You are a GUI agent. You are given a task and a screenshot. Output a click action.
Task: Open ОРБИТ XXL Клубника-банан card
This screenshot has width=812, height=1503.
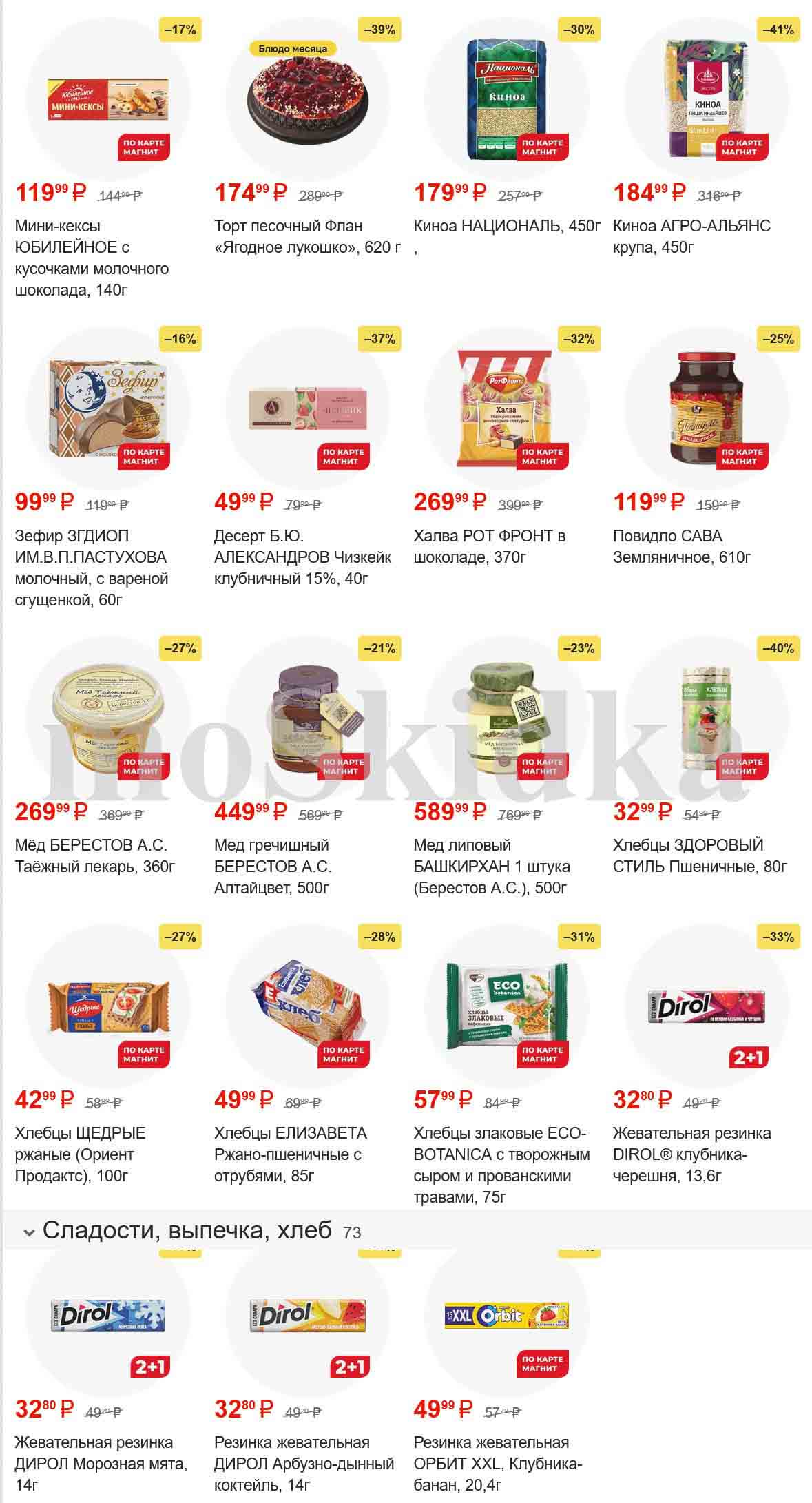tap(507, 1316)
